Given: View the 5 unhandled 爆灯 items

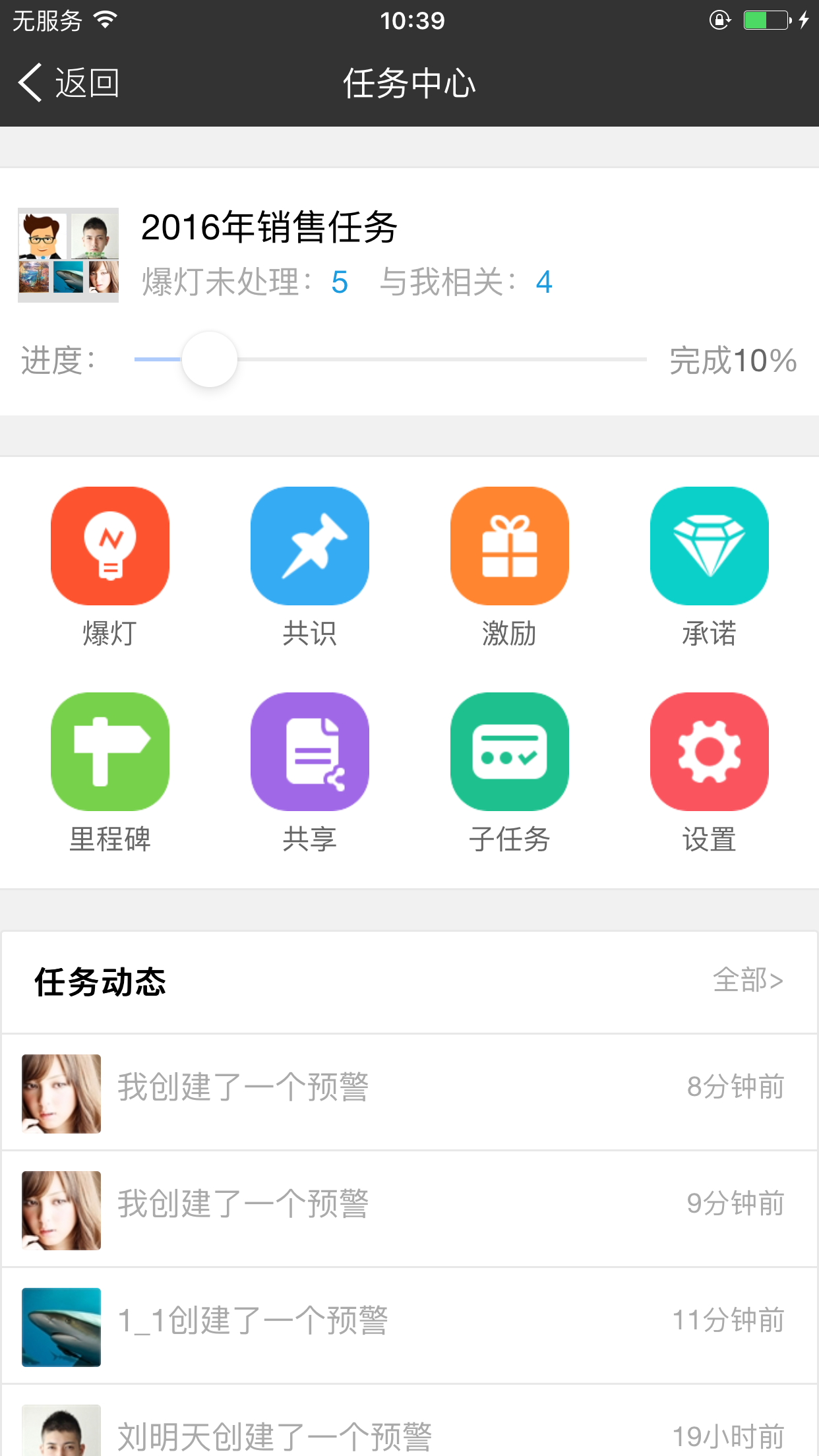Looking at the screenshot, I should coord(339,282).
